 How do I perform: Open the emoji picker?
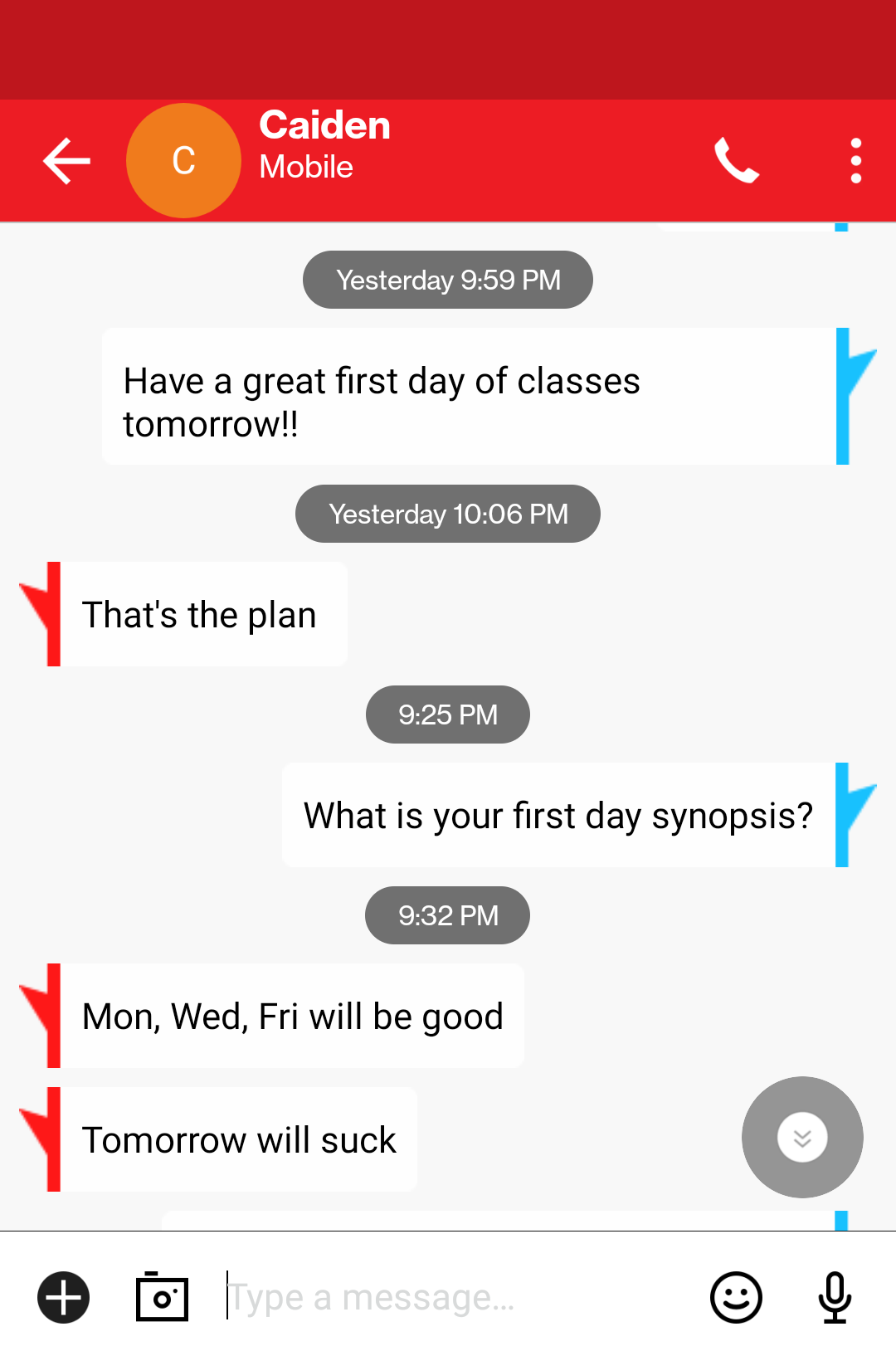pos(736,1297)
